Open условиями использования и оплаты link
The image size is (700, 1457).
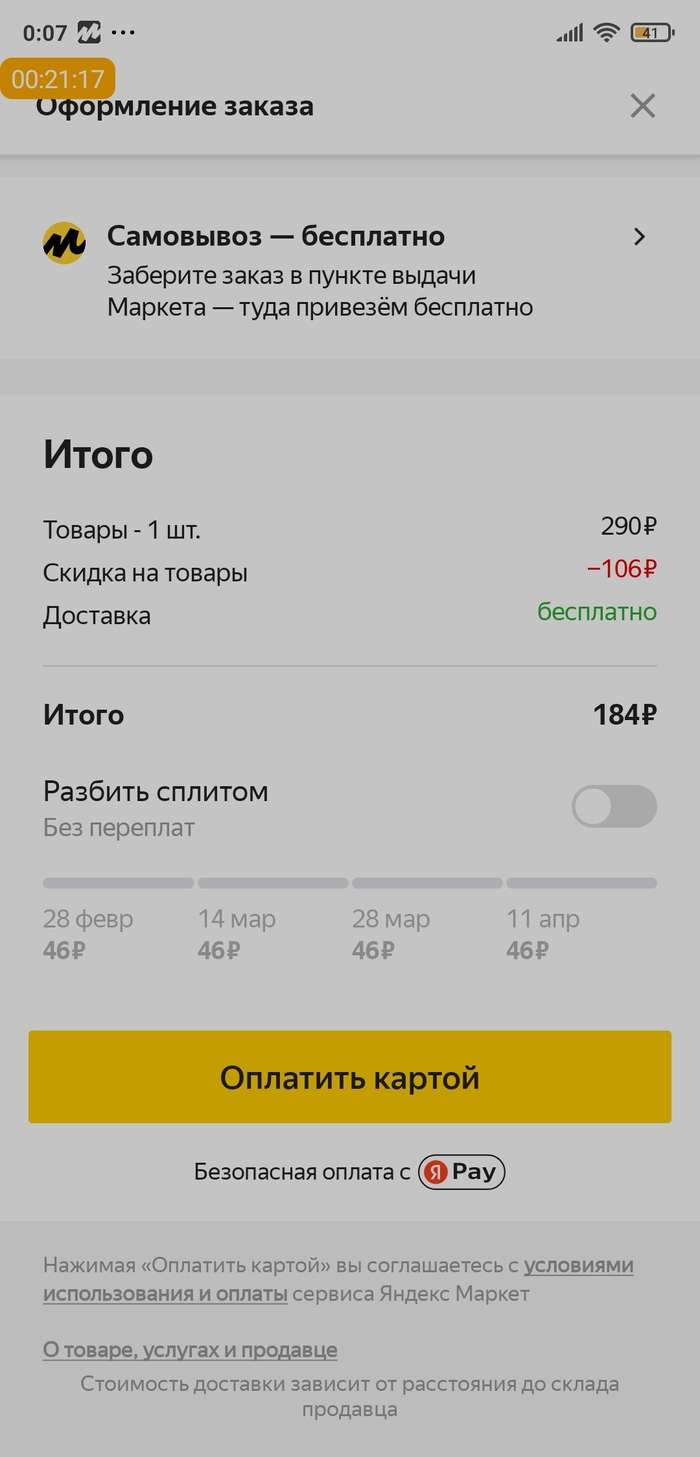(x=165, y=1294)
